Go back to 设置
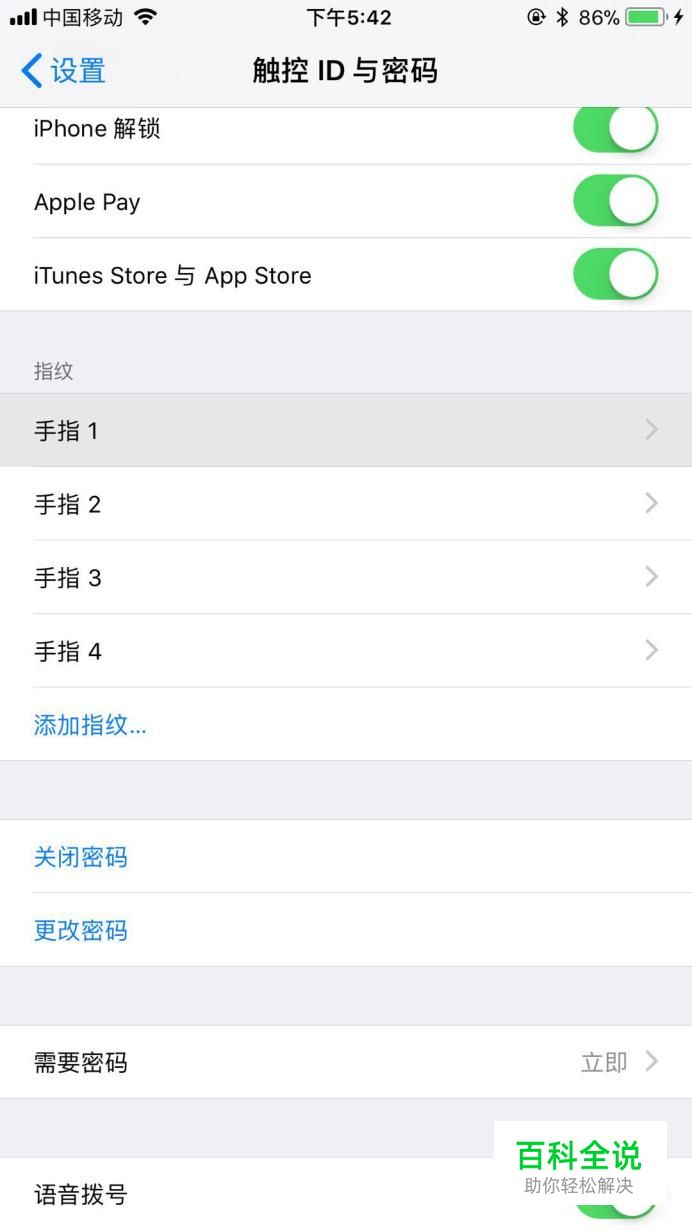The height and width of the screenshot is (1230, 692). tap(63, 71)
